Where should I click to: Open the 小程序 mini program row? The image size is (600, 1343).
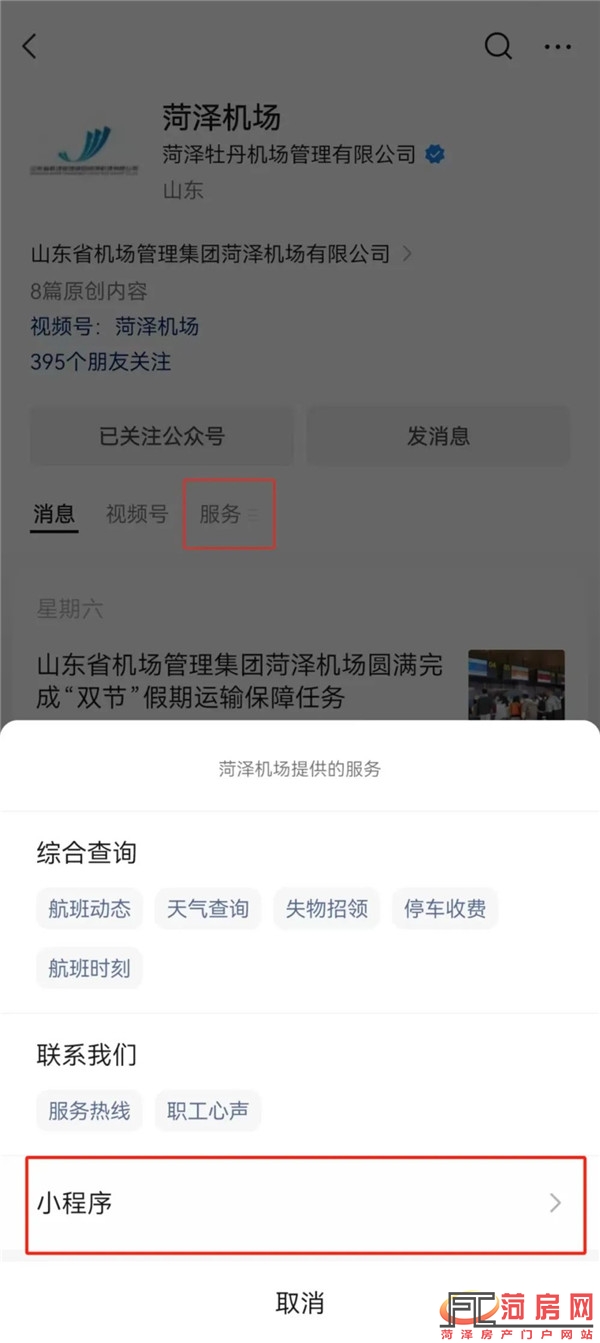pos(300,1203)
